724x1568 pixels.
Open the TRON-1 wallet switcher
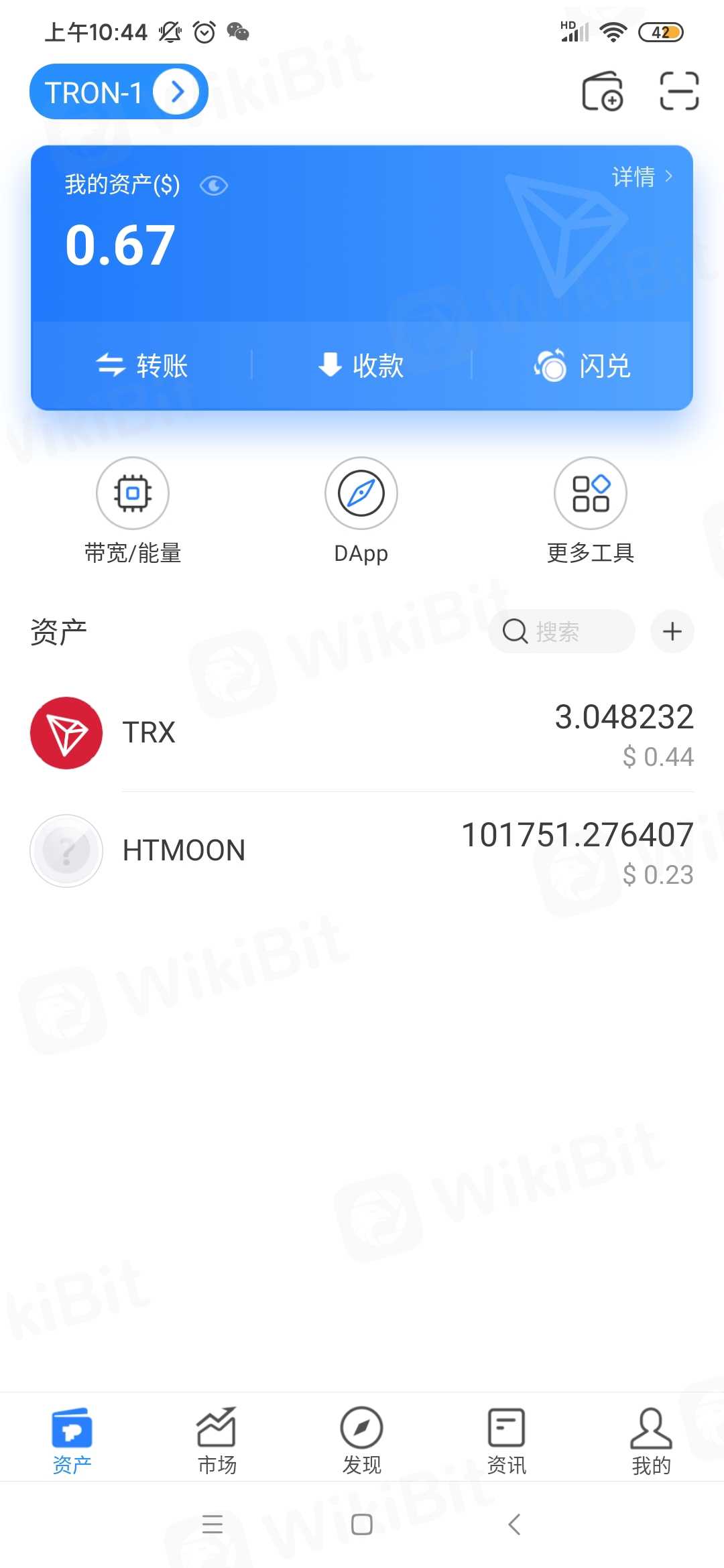coord(119,92)
